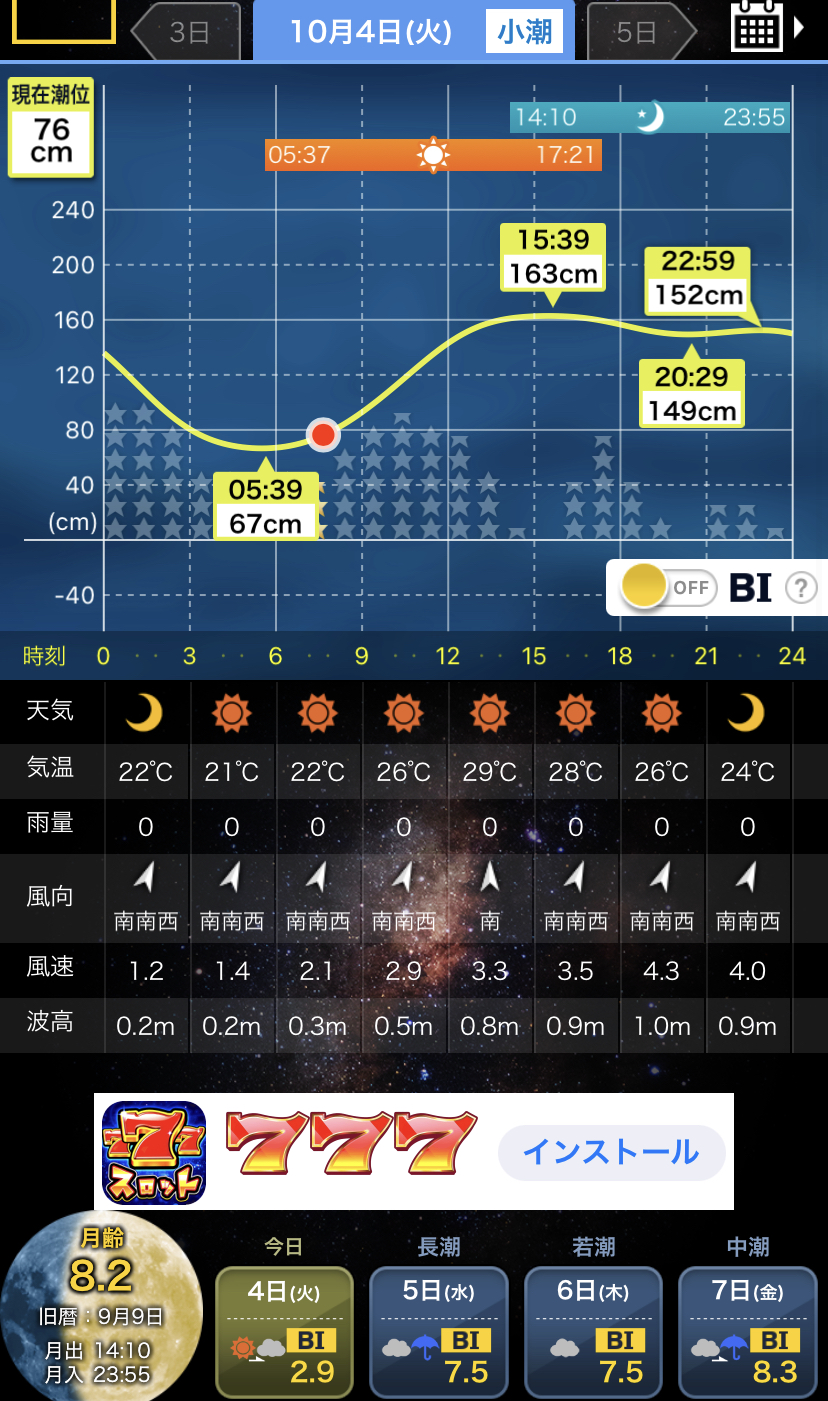Screen dimensions: 828x1401
Task: Tap インストール on the 777 slot ad
Action: coord(611,1153)
